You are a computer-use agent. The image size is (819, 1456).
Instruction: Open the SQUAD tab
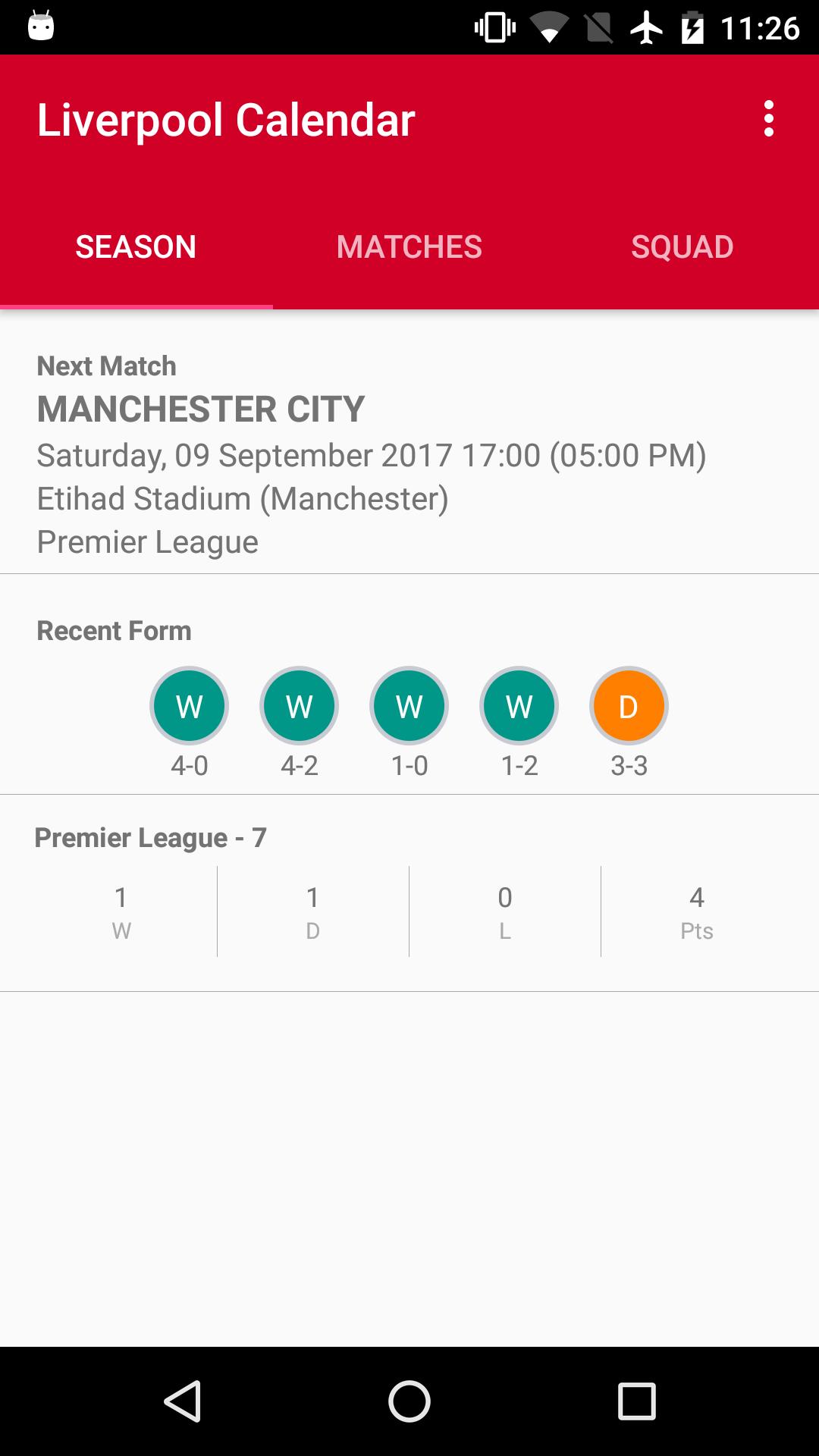pos(681,246)
